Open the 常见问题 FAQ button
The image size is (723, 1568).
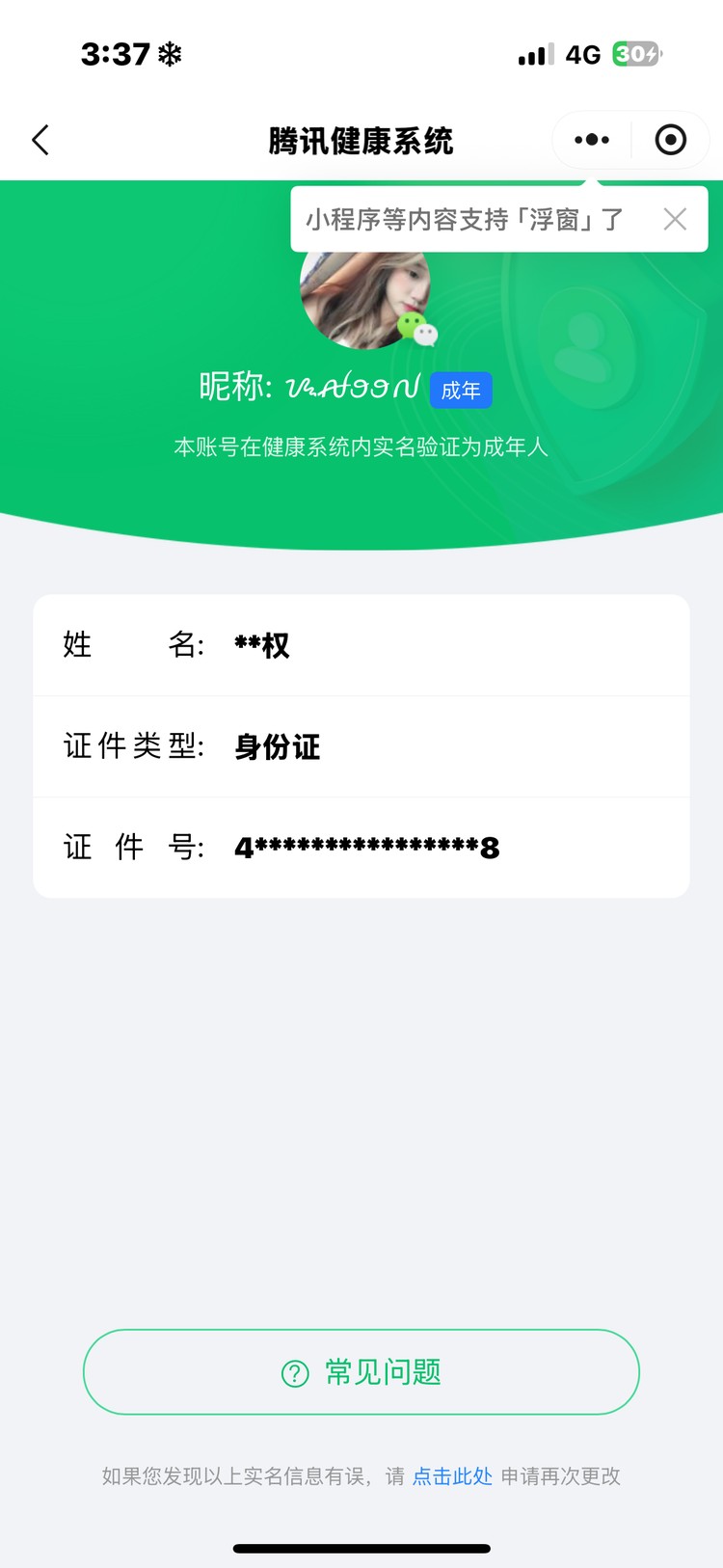tap(361, 1372)
